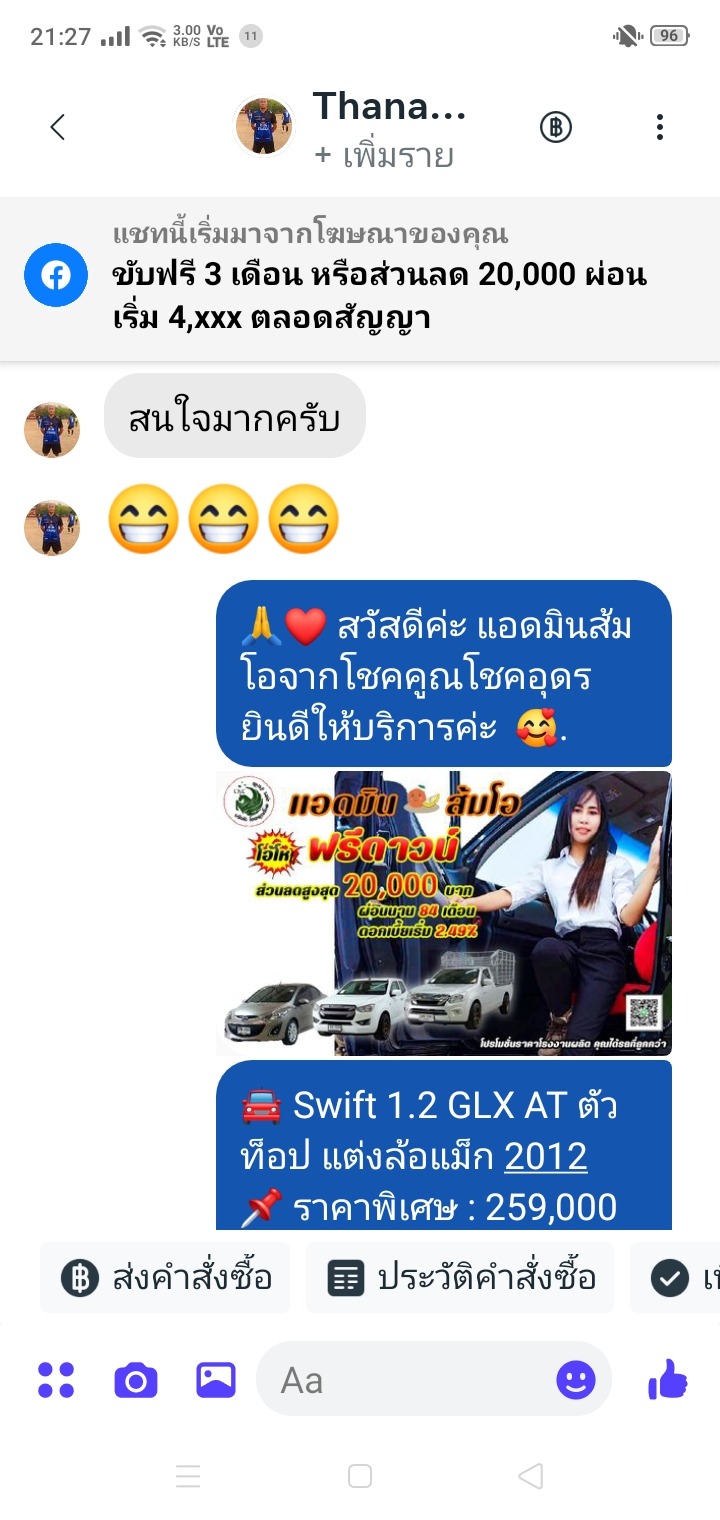Send a thumbs-up like
The height and width of the screenshot is (1520, 720).
668,1380
